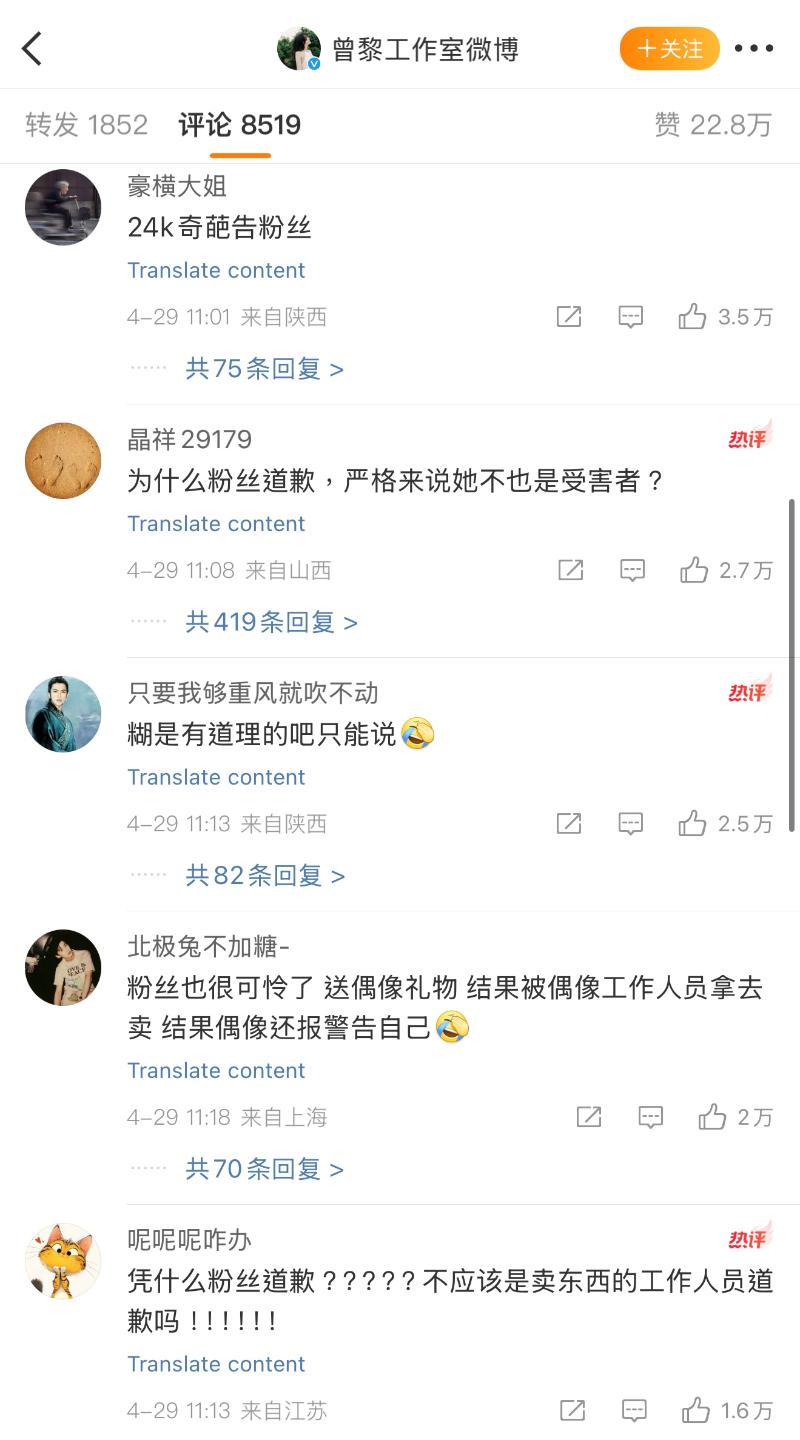Switch to the 转发 1852 tab

coord(86,125)
